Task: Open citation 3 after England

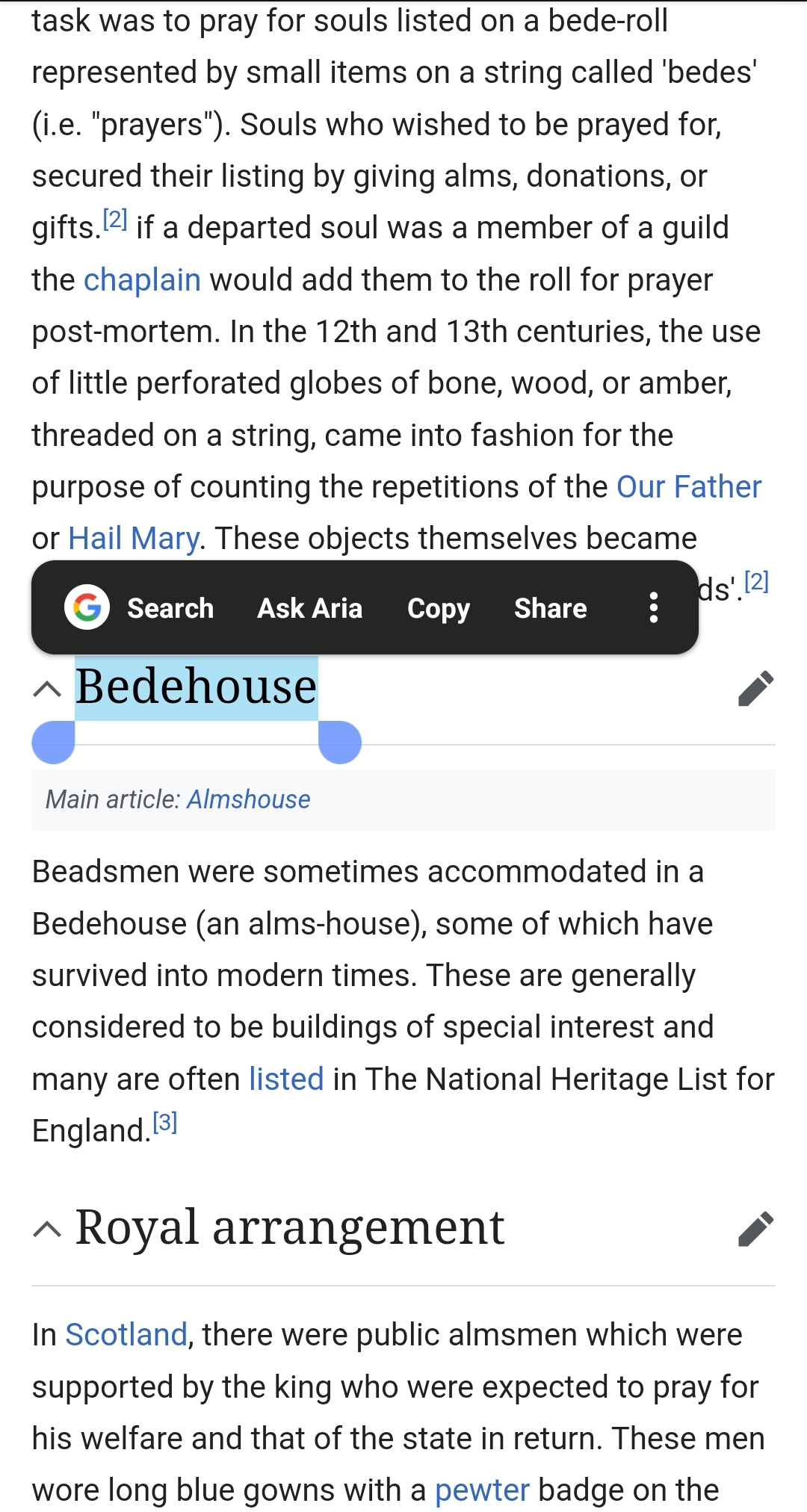Action: (x=165, y=1123)
